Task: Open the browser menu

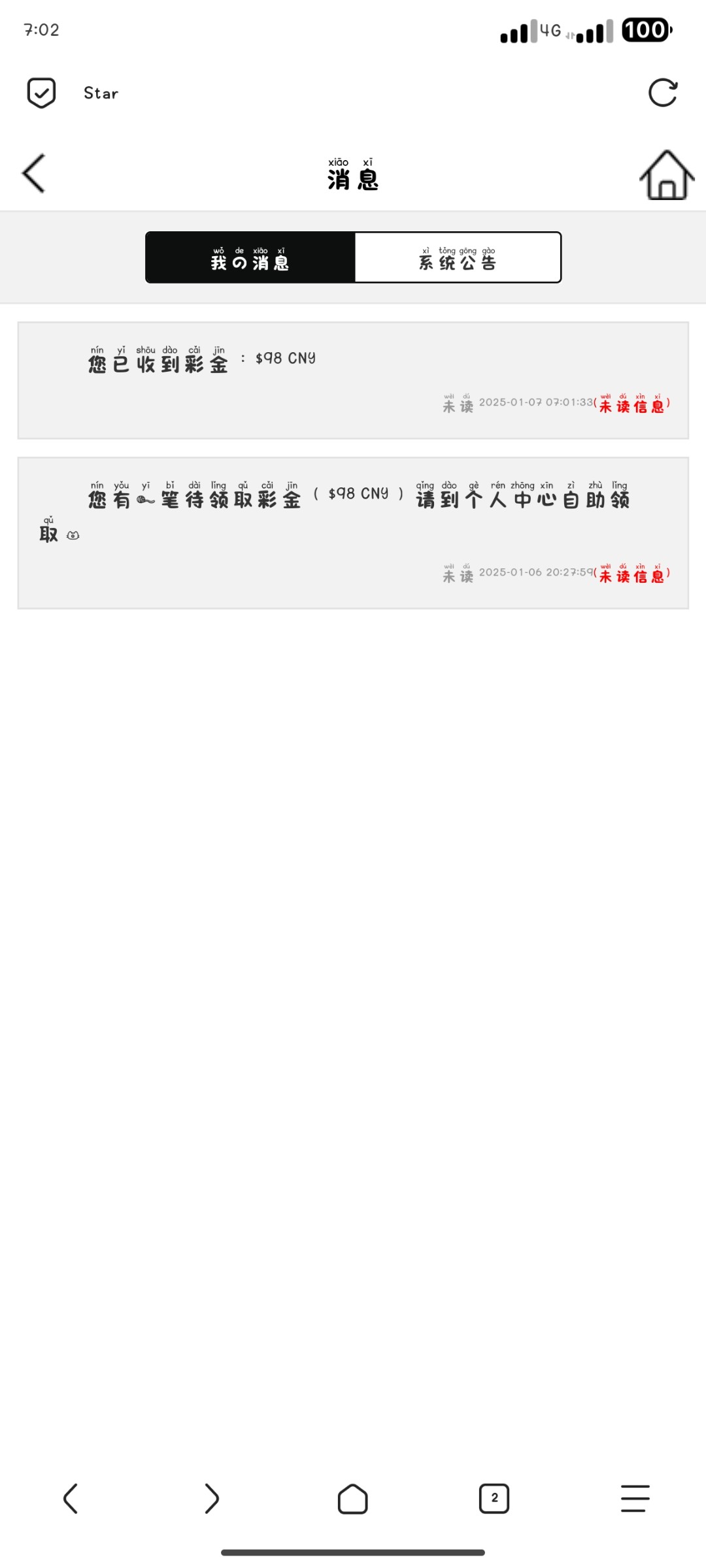Action: [x=635, y=1498]
